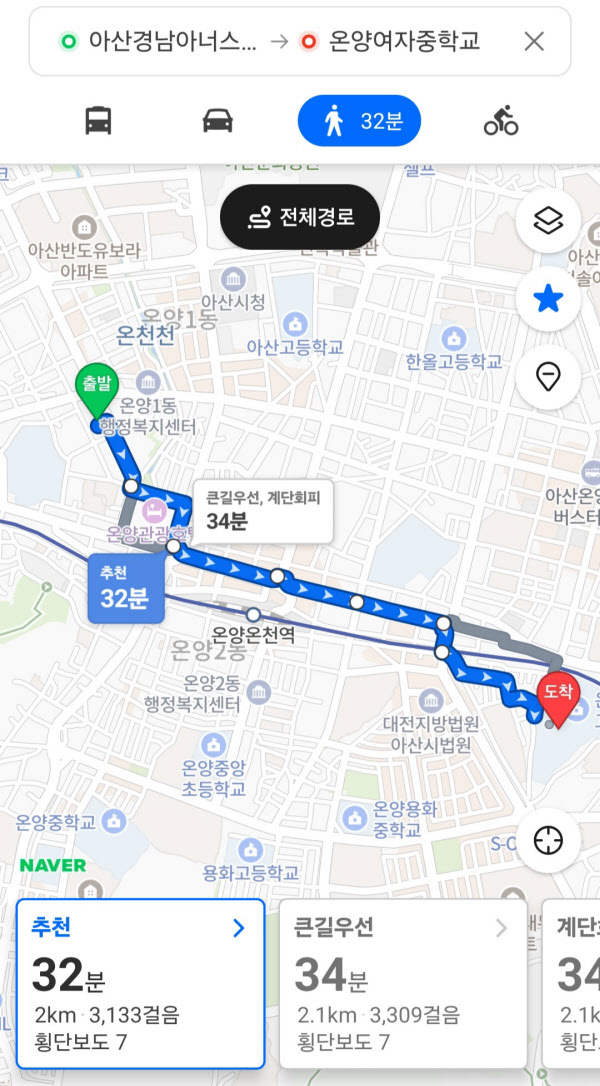
Task: Center map on my current location
Action: (548, 840)
